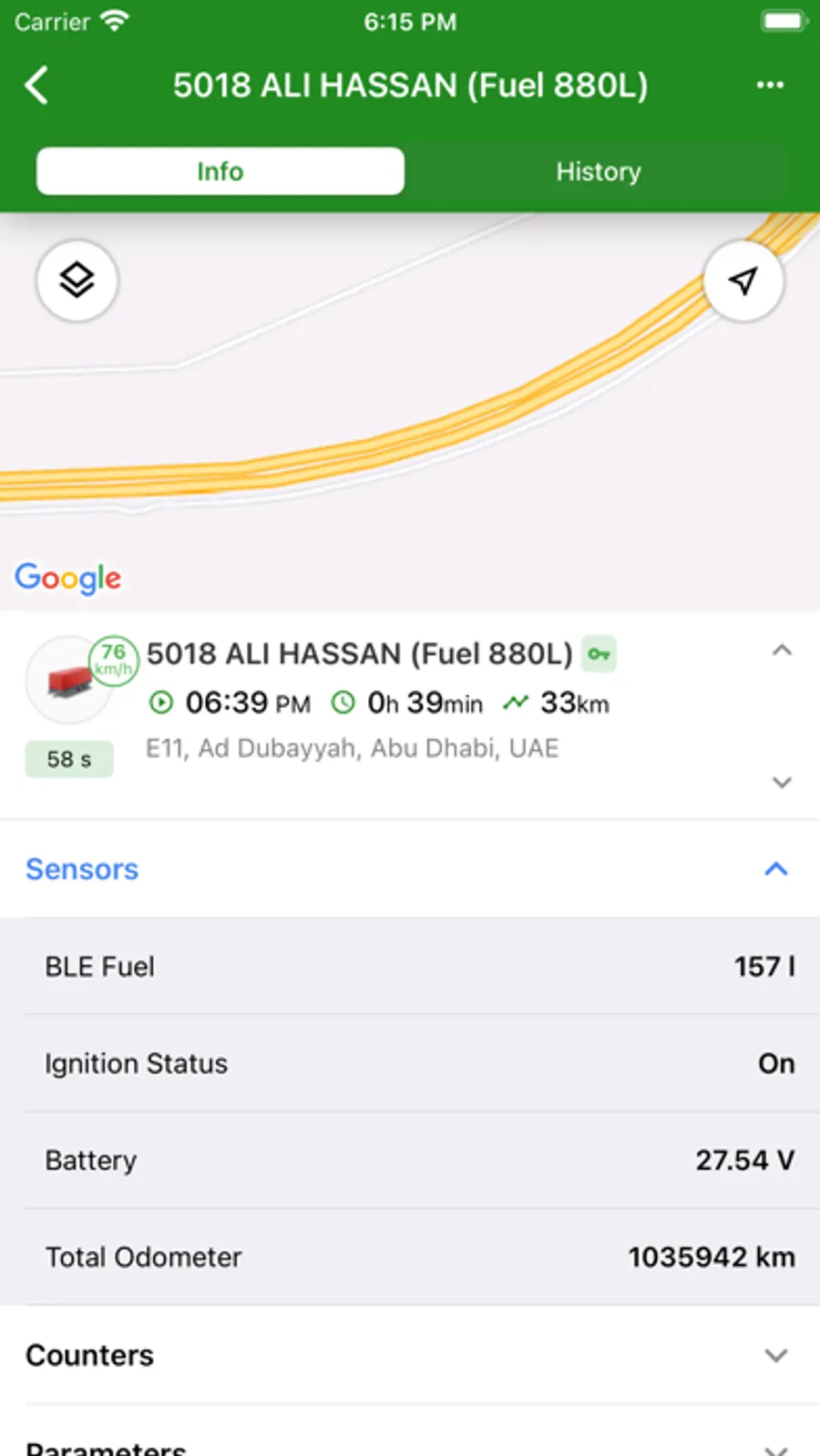The image size is (820, 1456).
Task: Tap the vehicle truck thumbnail image
Action: (69, 681)
